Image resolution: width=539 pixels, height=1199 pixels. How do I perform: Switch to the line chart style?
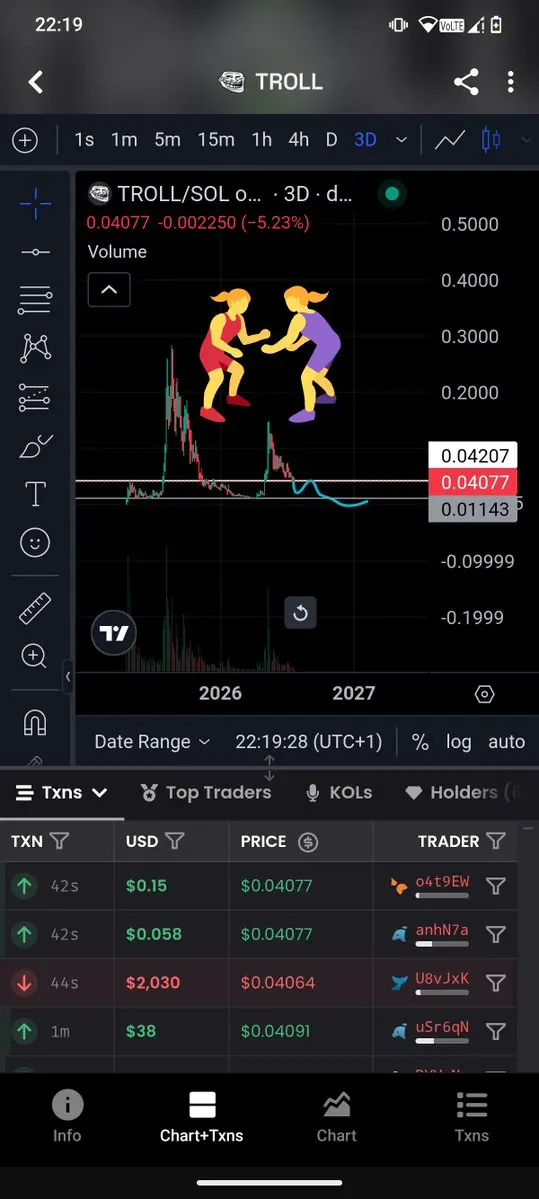450,140
